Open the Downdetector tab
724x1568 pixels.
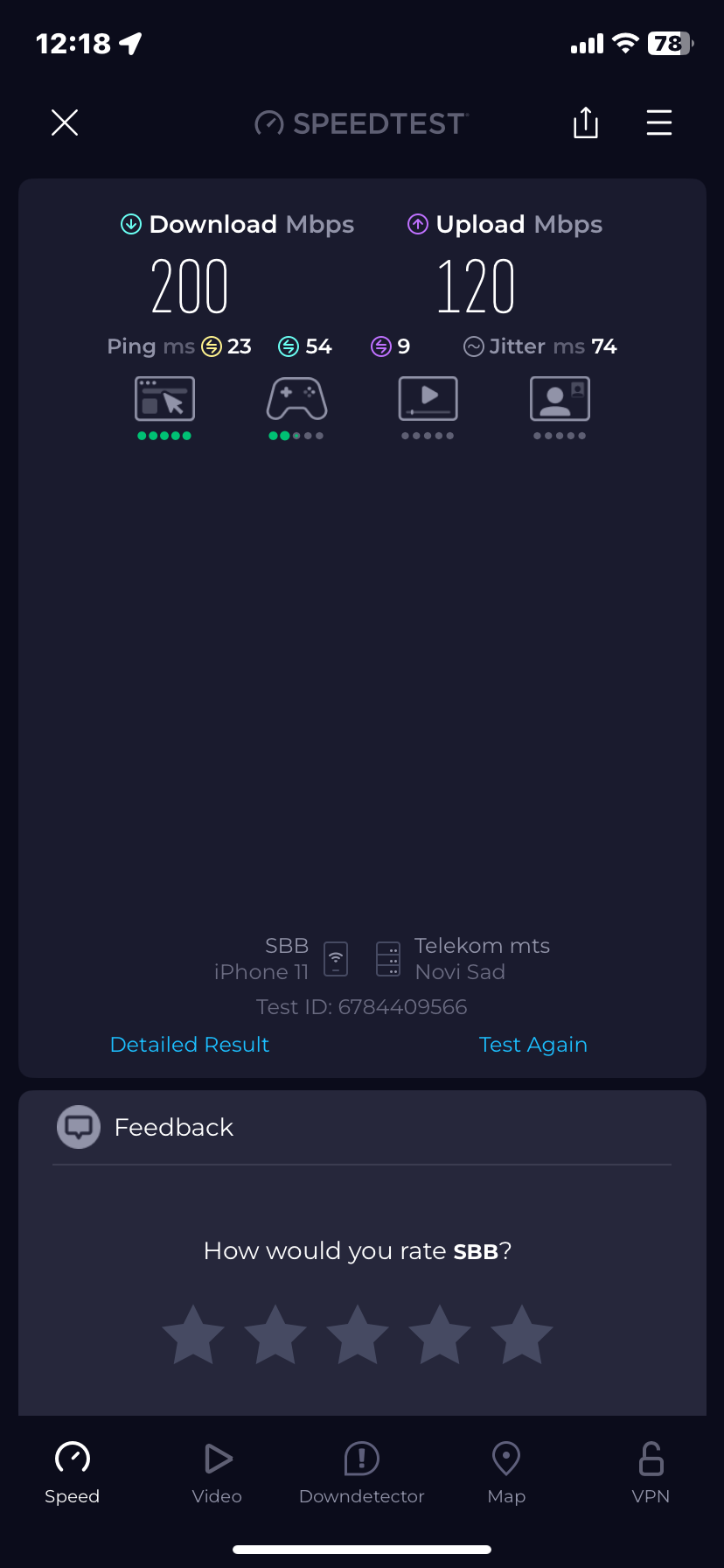tap(361, 1473)
